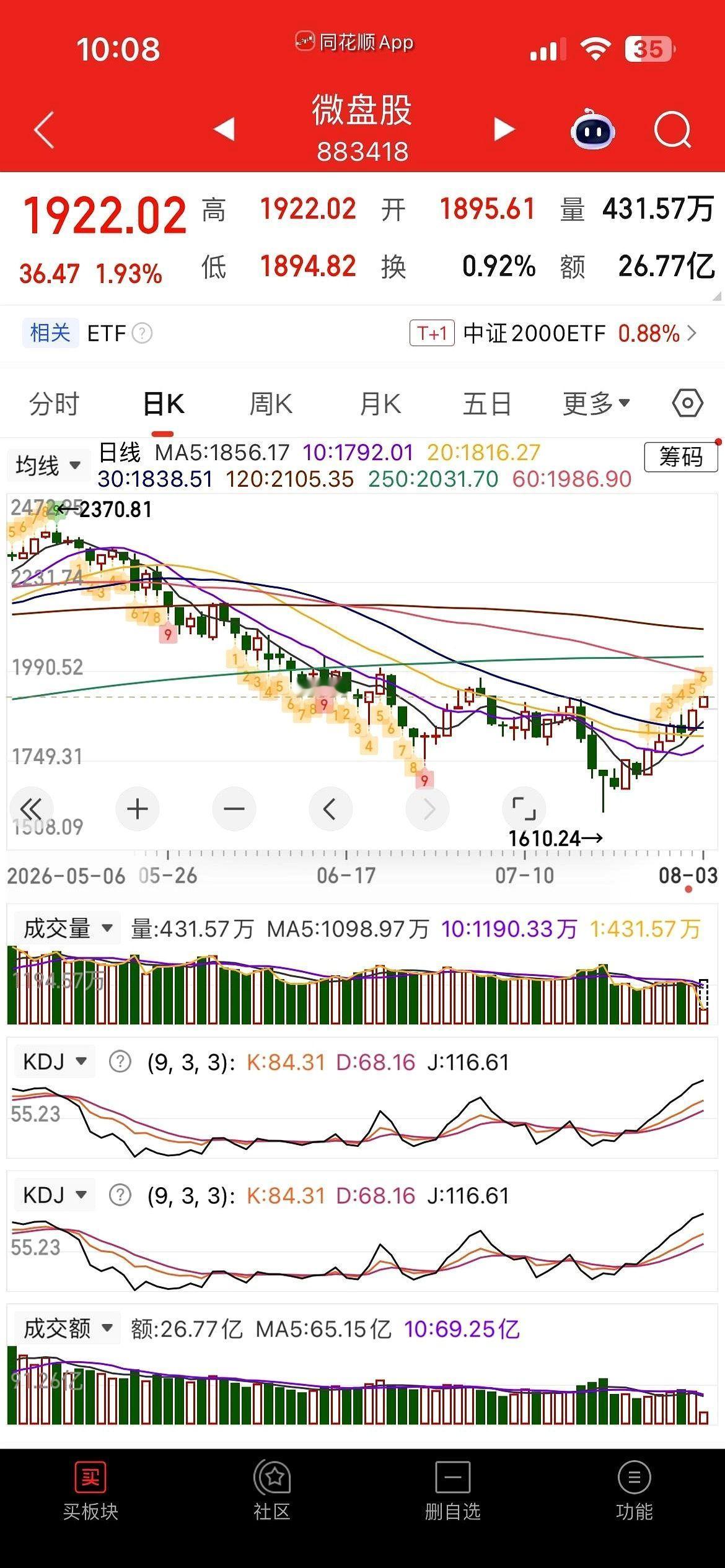725x1568 pixels.
Task: Zoom in chart with plus button
Action: (x=137, y=809)
